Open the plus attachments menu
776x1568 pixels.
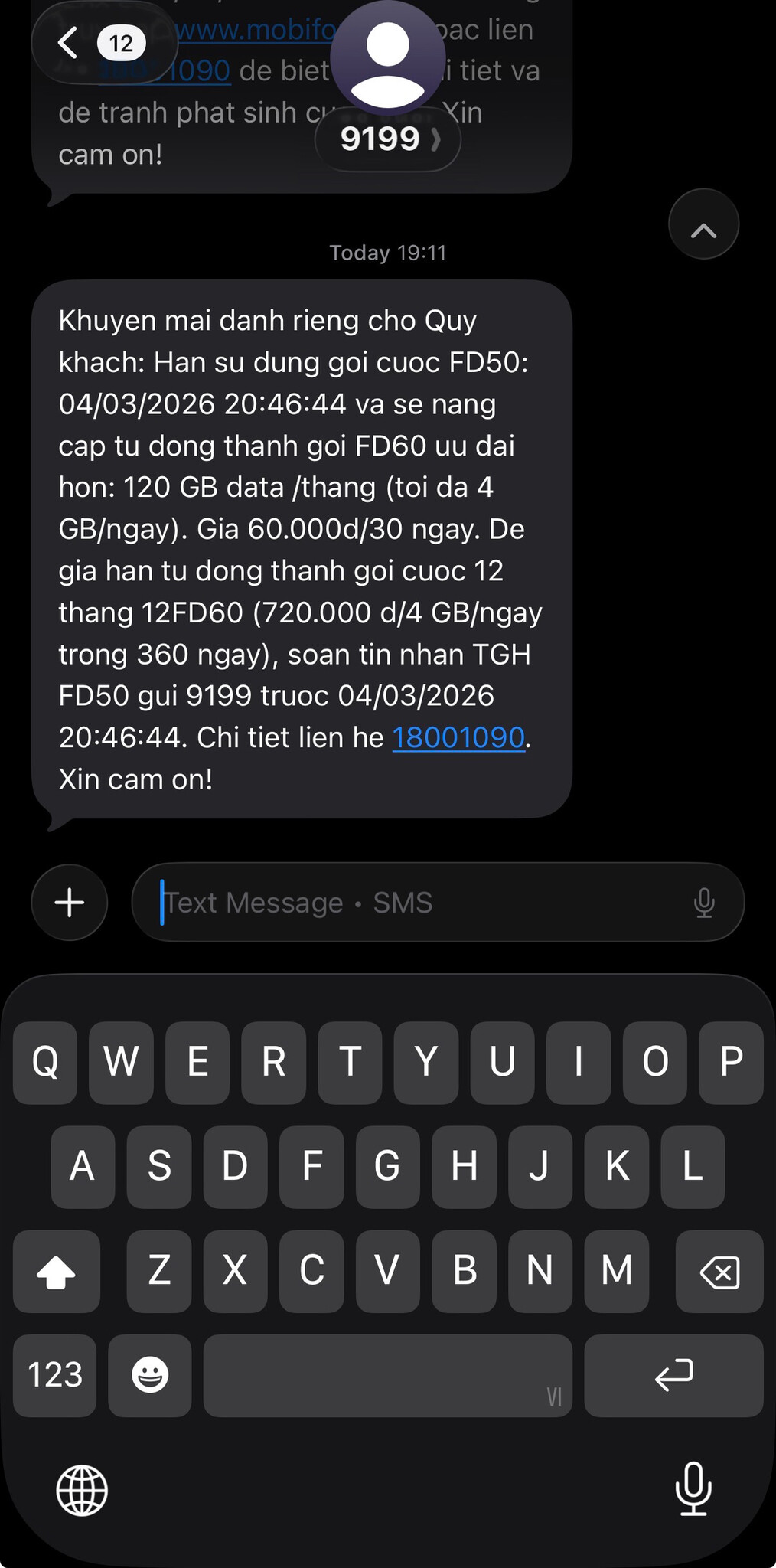[x=70, y=902]
